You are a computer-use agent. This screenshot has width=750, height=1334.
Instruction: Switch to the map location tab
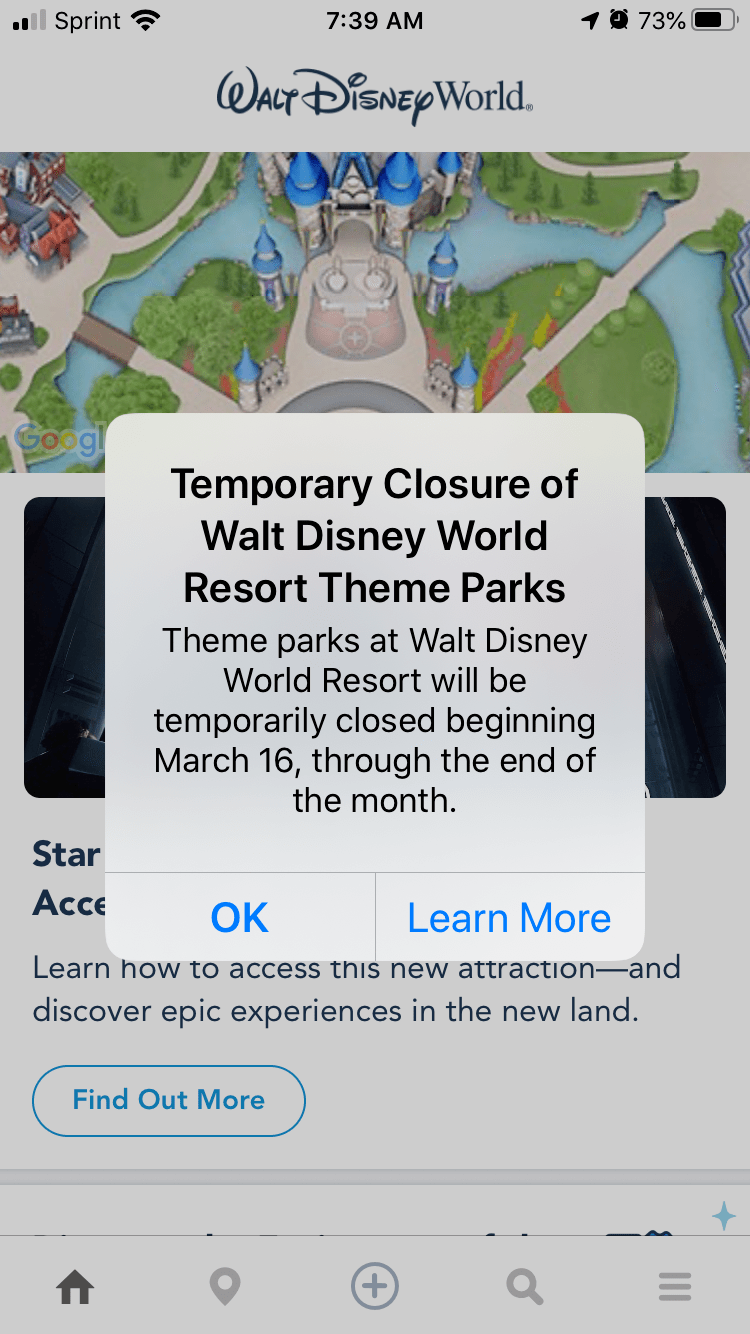pyautogui.click(x=225, y=1287)
